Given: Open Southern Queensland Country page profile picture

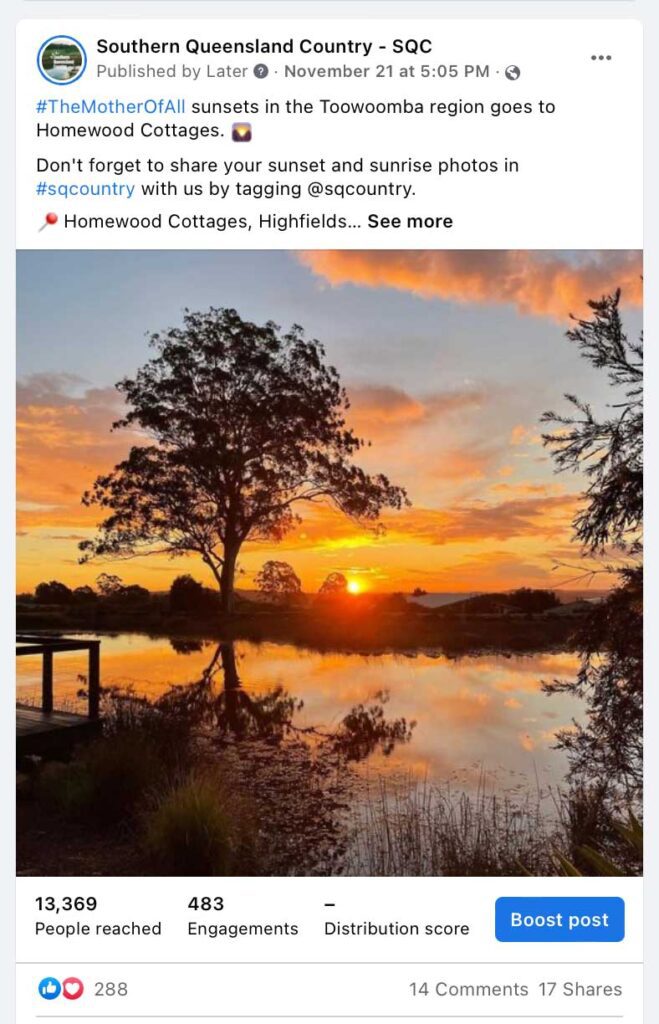Looking at the screenshot, I should point(61,60).
